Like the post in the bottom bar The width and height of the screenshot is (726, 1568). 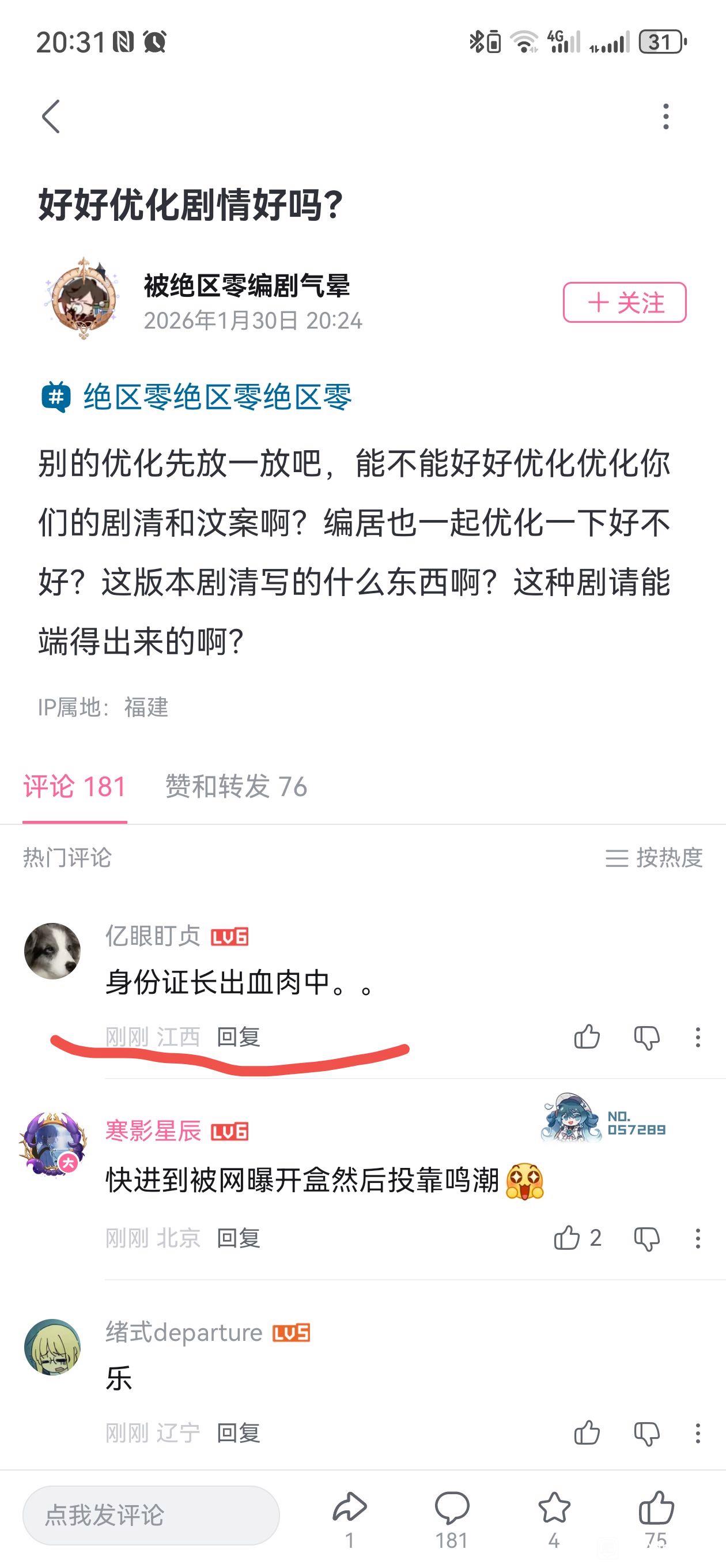656,1510
